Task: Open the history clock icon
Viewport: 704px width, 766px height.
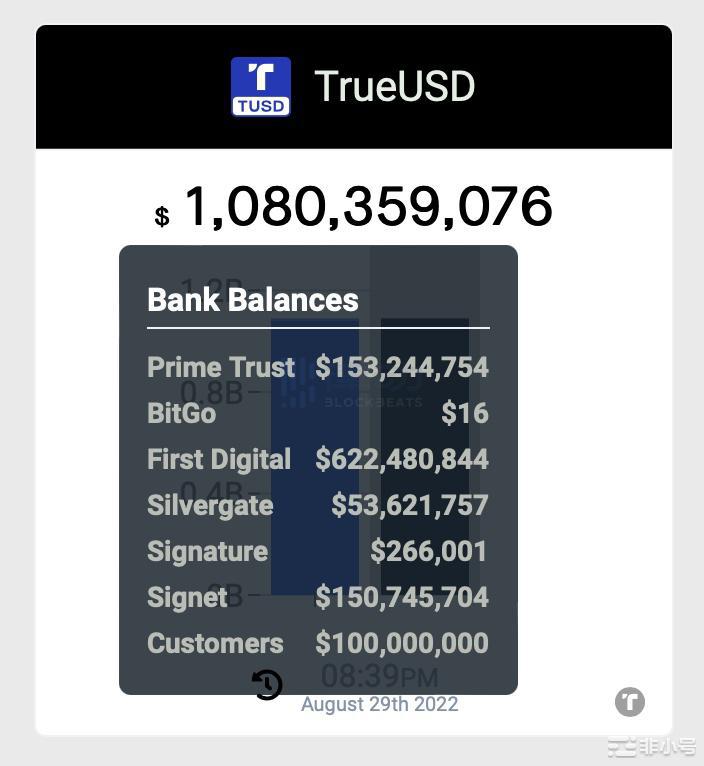Action: tap(267, 685)
